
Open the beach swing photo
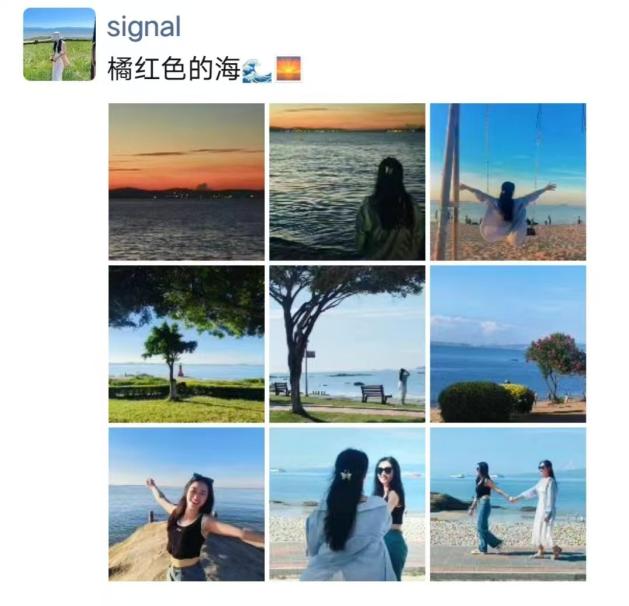tap(507, 181)
